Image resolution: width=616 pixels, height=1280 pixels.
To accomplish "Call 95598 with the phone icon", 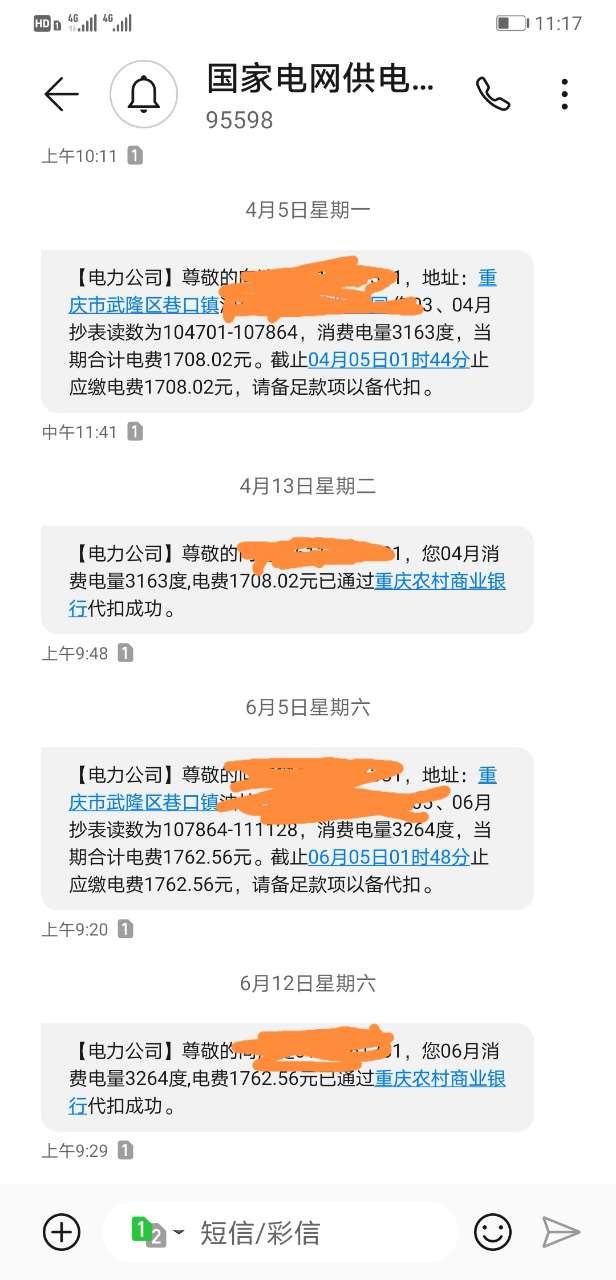I will point(492,94).
